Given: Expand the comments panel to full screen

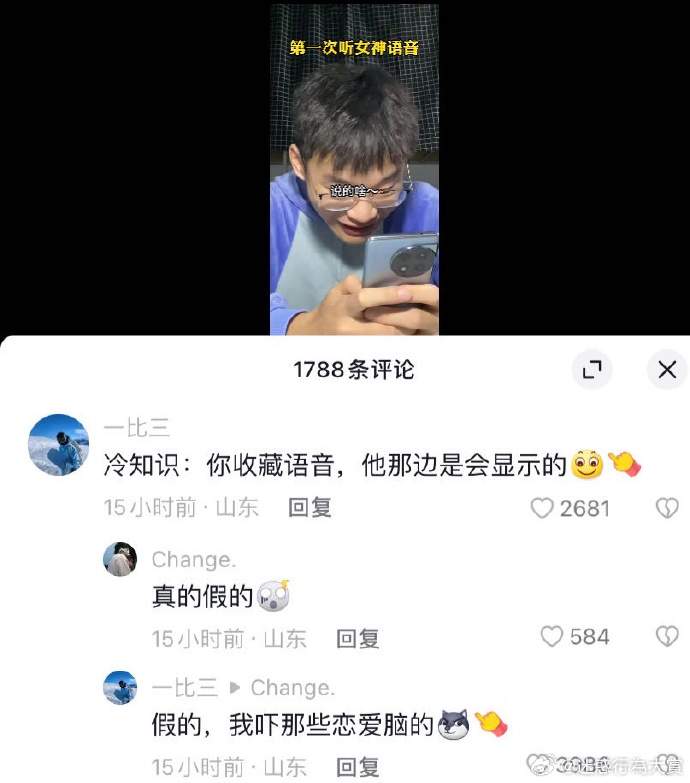Looking at the screenshot, I should pyautogui.click(x=592, y=370).
